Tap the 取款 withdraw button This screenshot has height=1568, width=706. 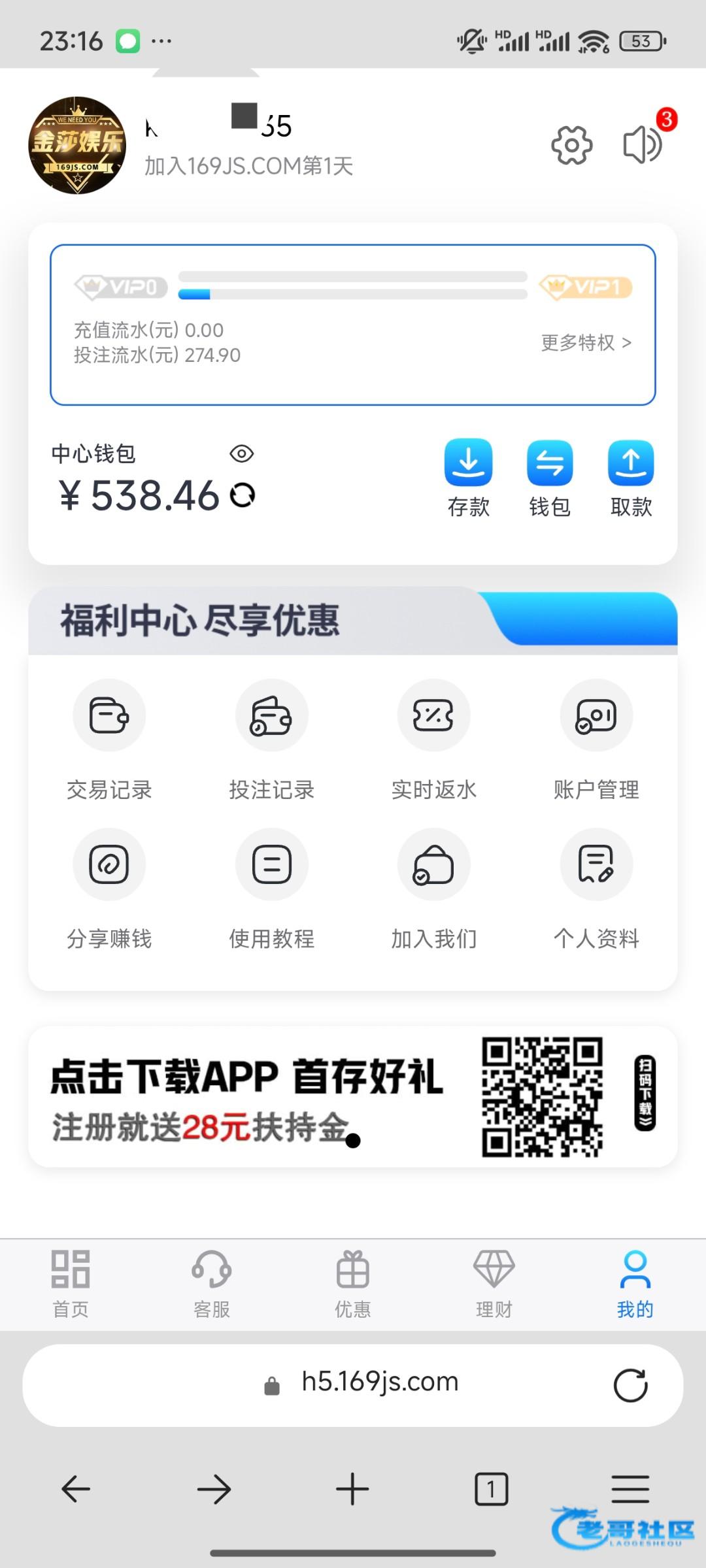click(631, 479)
